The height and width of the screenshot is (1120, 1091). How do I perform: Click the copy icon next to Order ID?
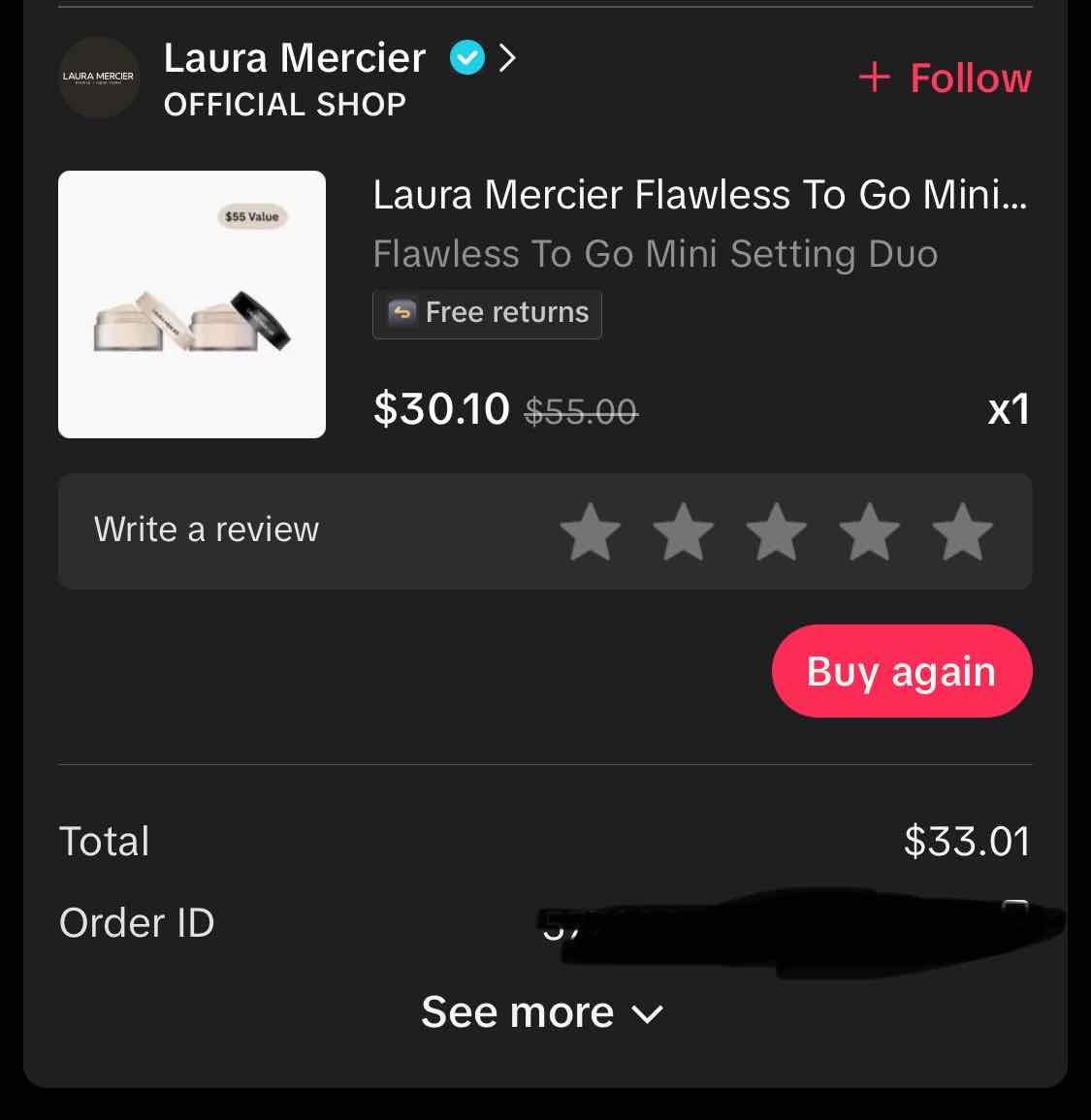click(1015, 908)
